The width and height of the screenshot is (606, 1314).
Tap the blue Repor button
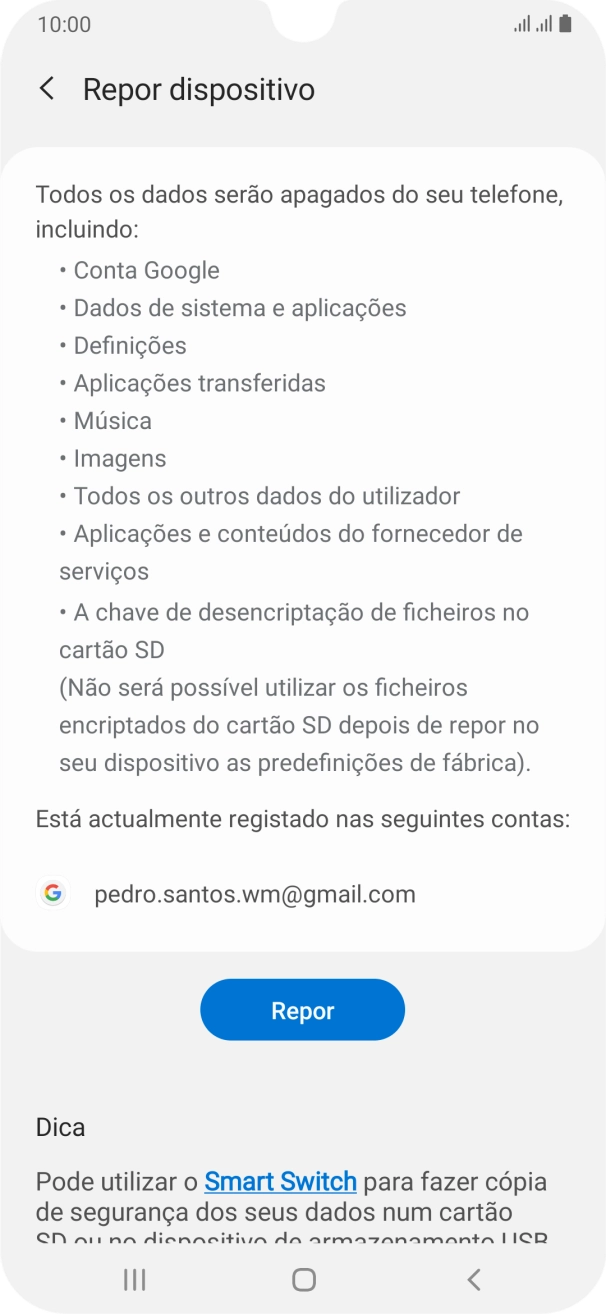pos(302,1010)
